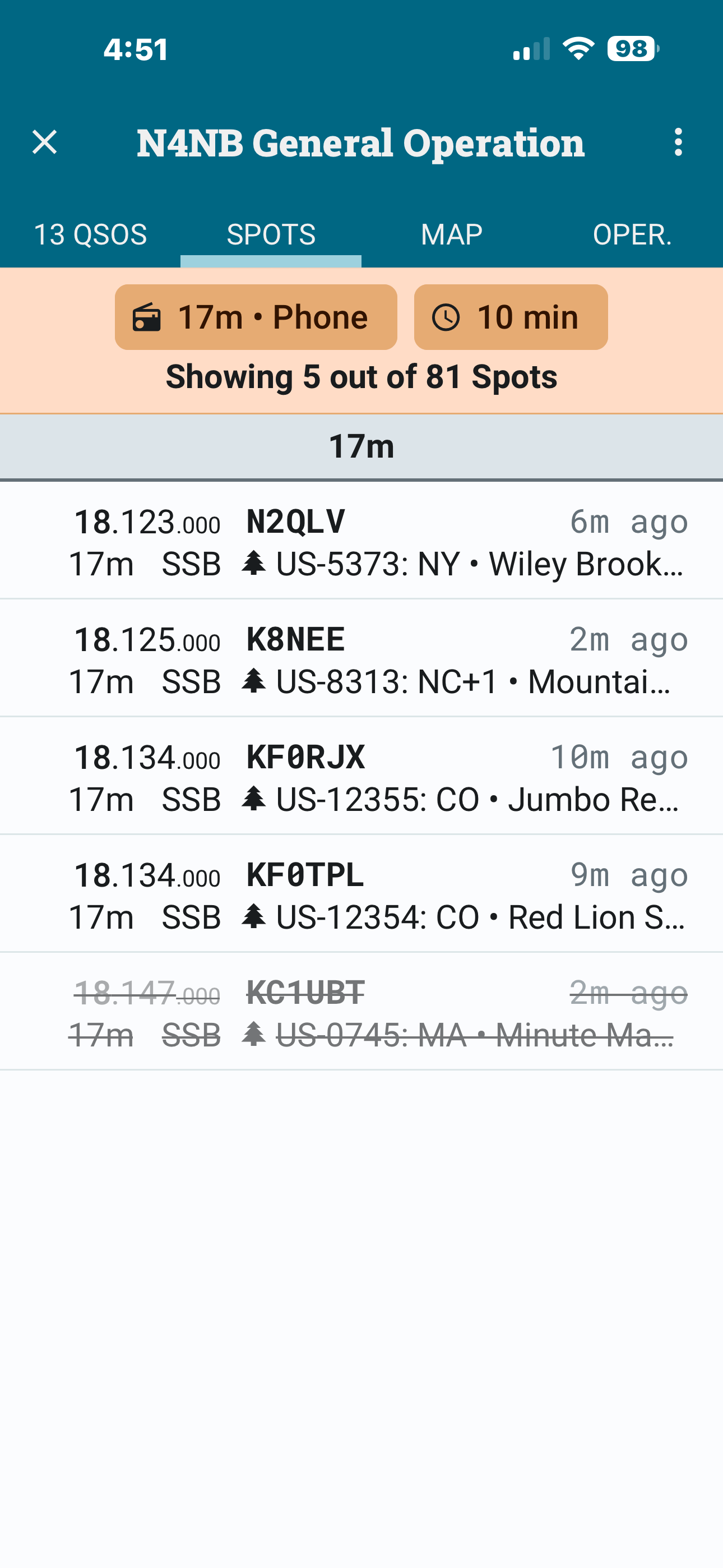Open the Oper. tab

point(632,235)
